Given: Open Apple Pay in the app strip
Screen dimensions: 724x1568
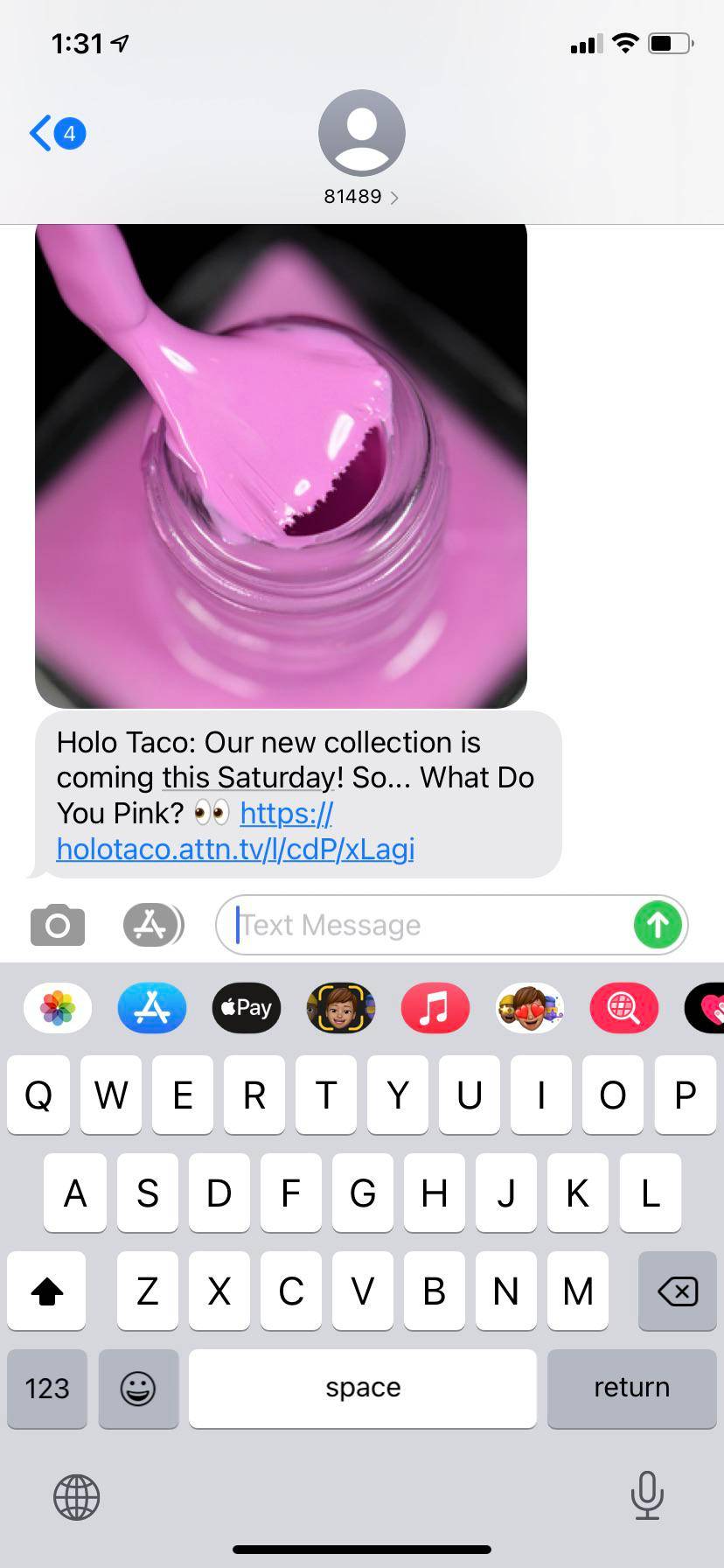Looking at the screenshot, I should 246,1008.
